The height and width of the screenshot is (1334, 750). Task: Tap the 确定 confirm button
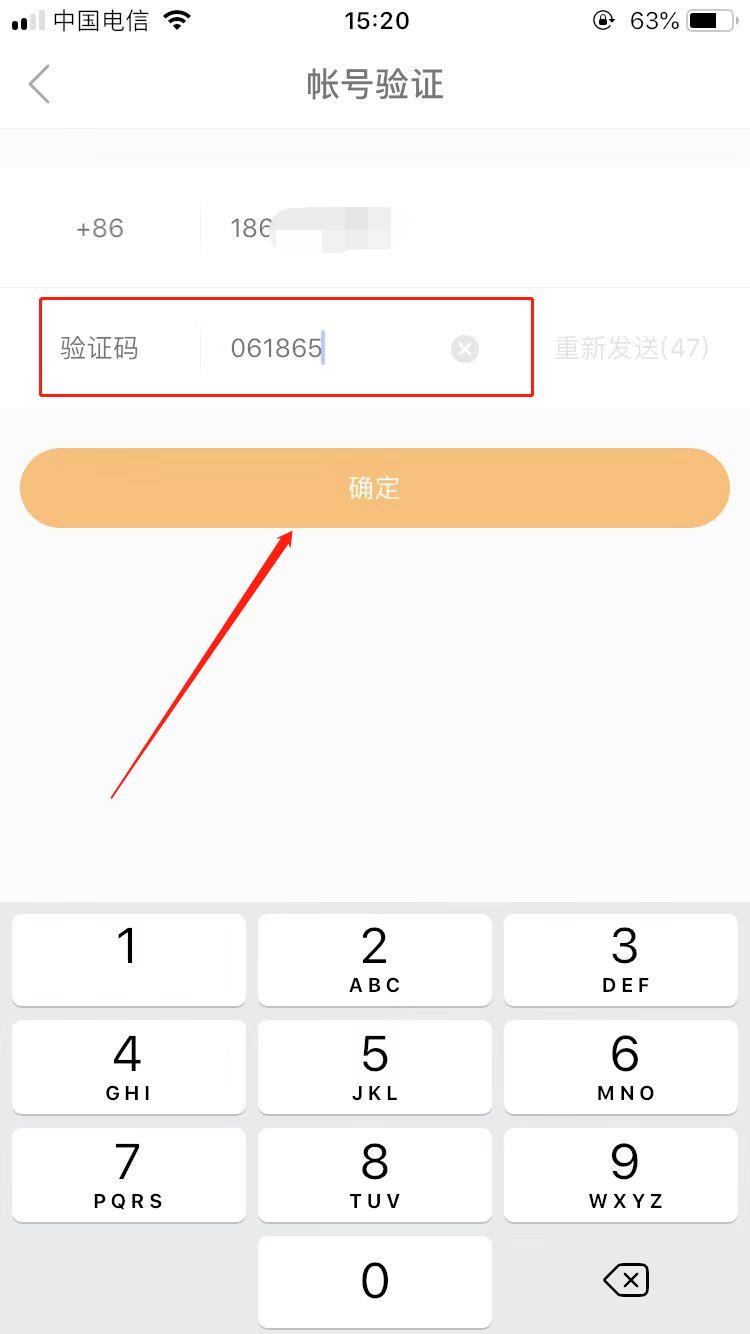point(375,488)
